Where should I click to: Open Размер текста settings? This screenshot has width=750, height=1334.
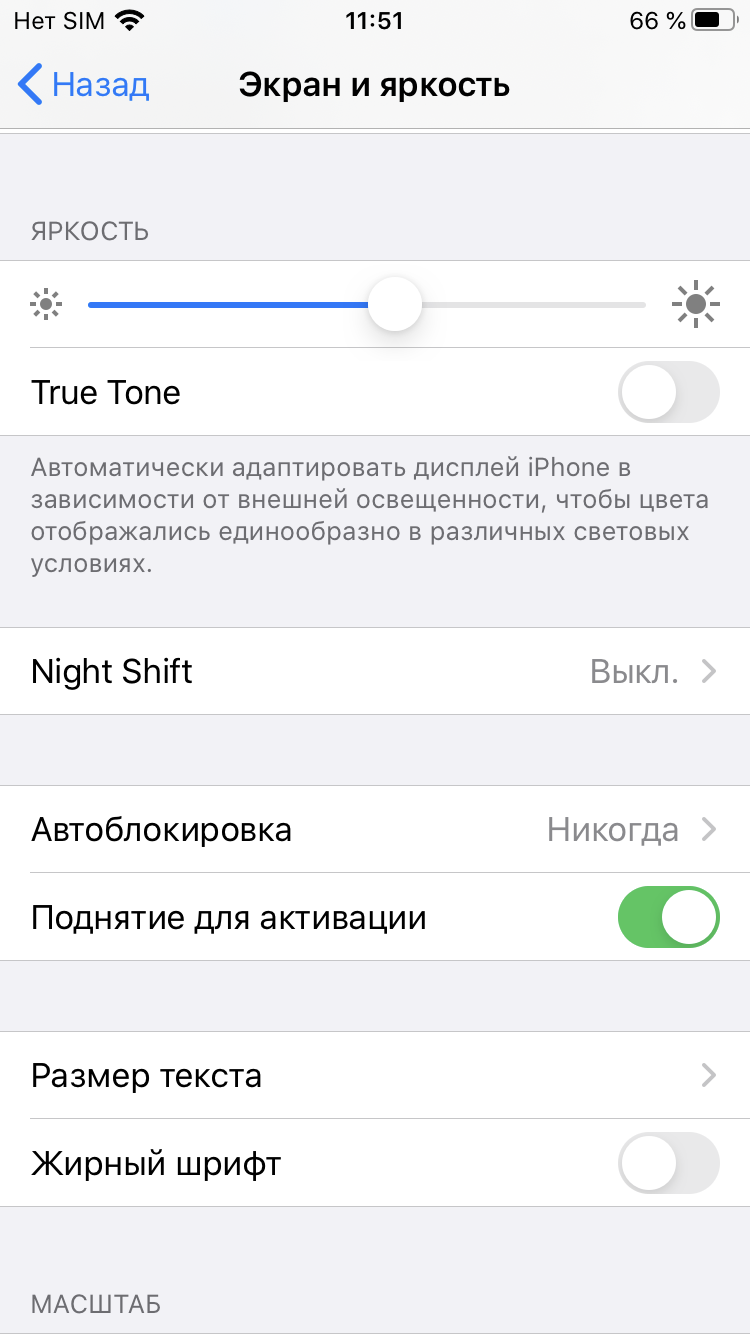pyautogui.click(x=374, y=1075)
